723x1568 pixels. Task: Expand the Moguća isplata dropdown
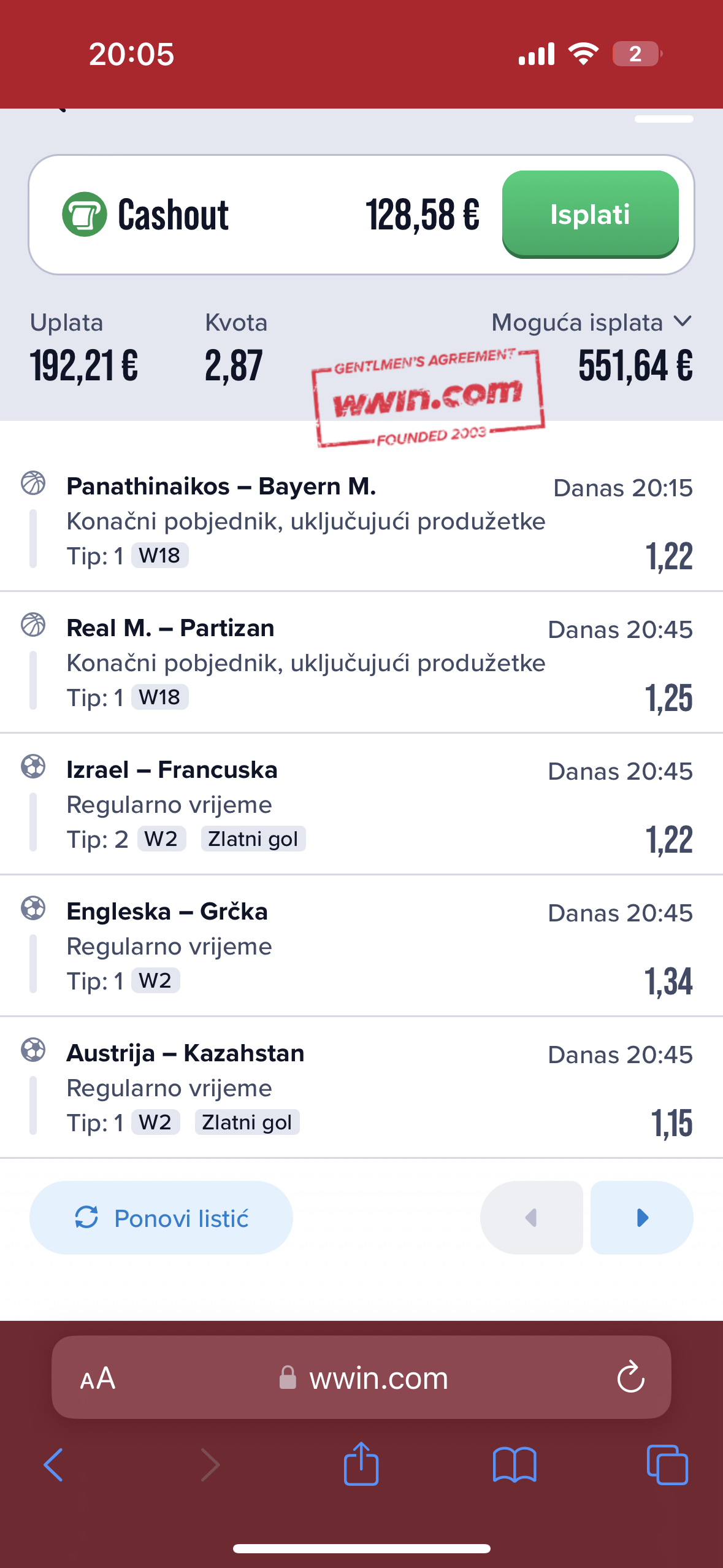click(x=682, y=322)
